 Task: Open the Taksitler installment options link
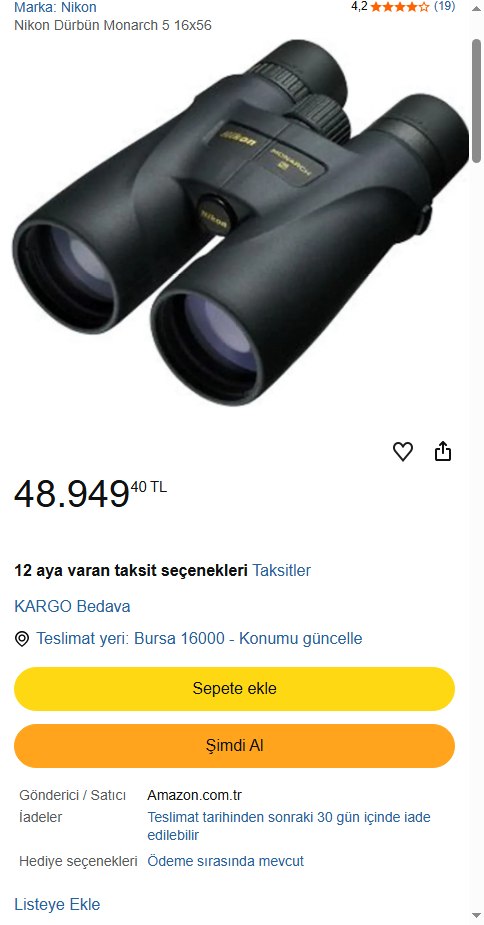[282, 570]
